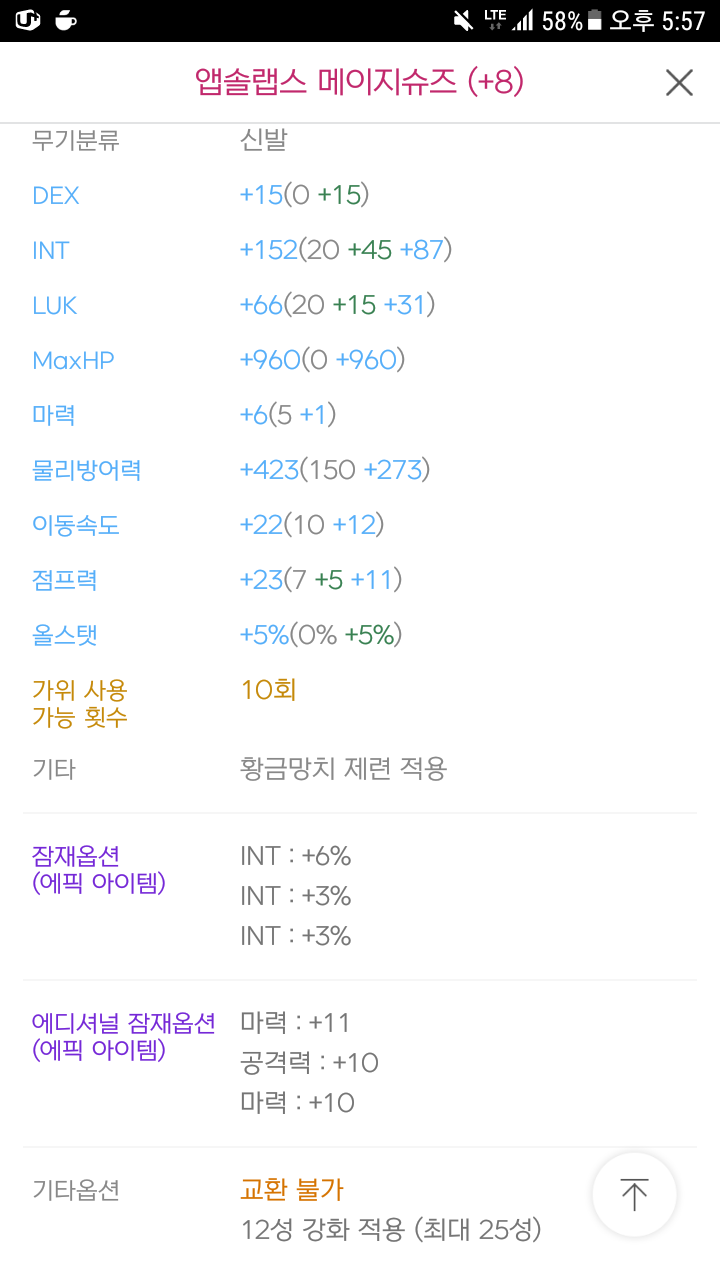Tap the scroll-to-top arrow icon

(634, 1194)
